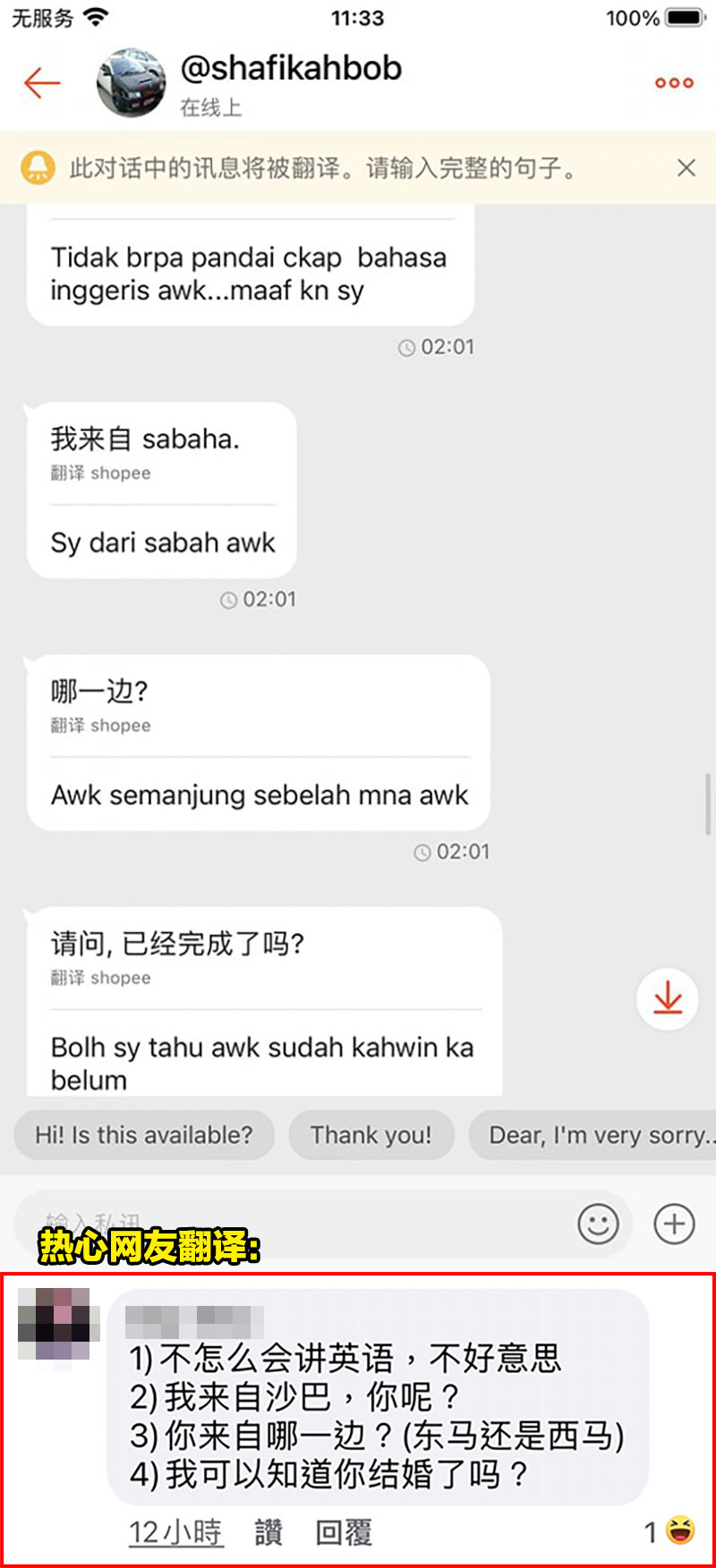
Task: Go back using the orange arrow
Action: click(41, 83)
